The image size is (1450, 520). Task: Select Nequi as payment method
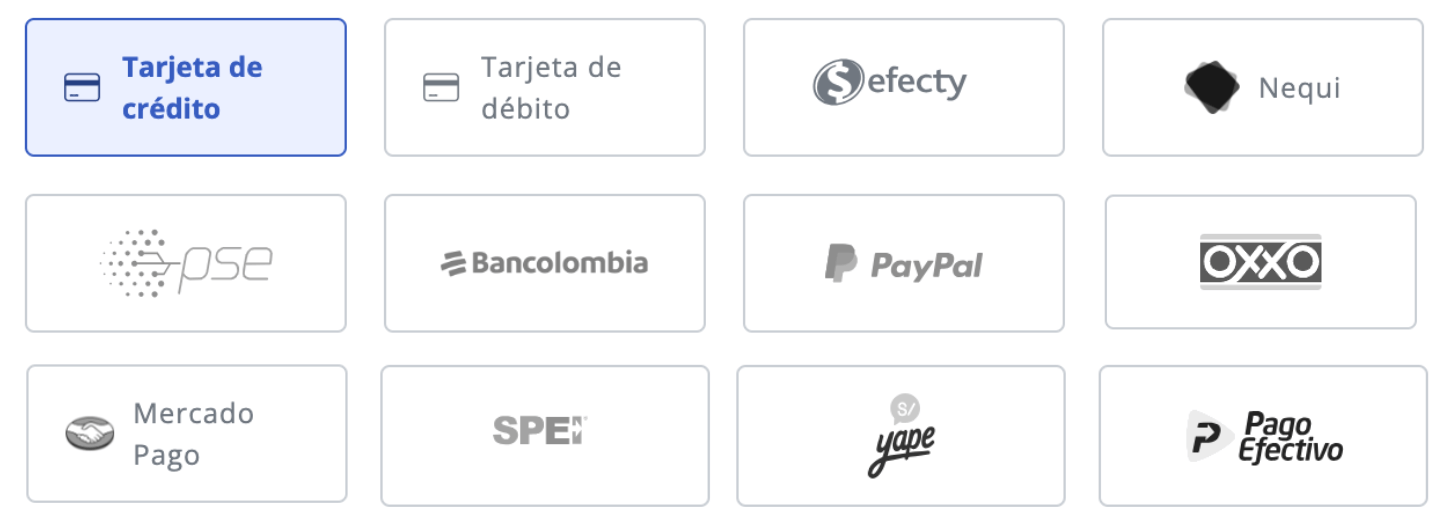tap(1262, 88)
